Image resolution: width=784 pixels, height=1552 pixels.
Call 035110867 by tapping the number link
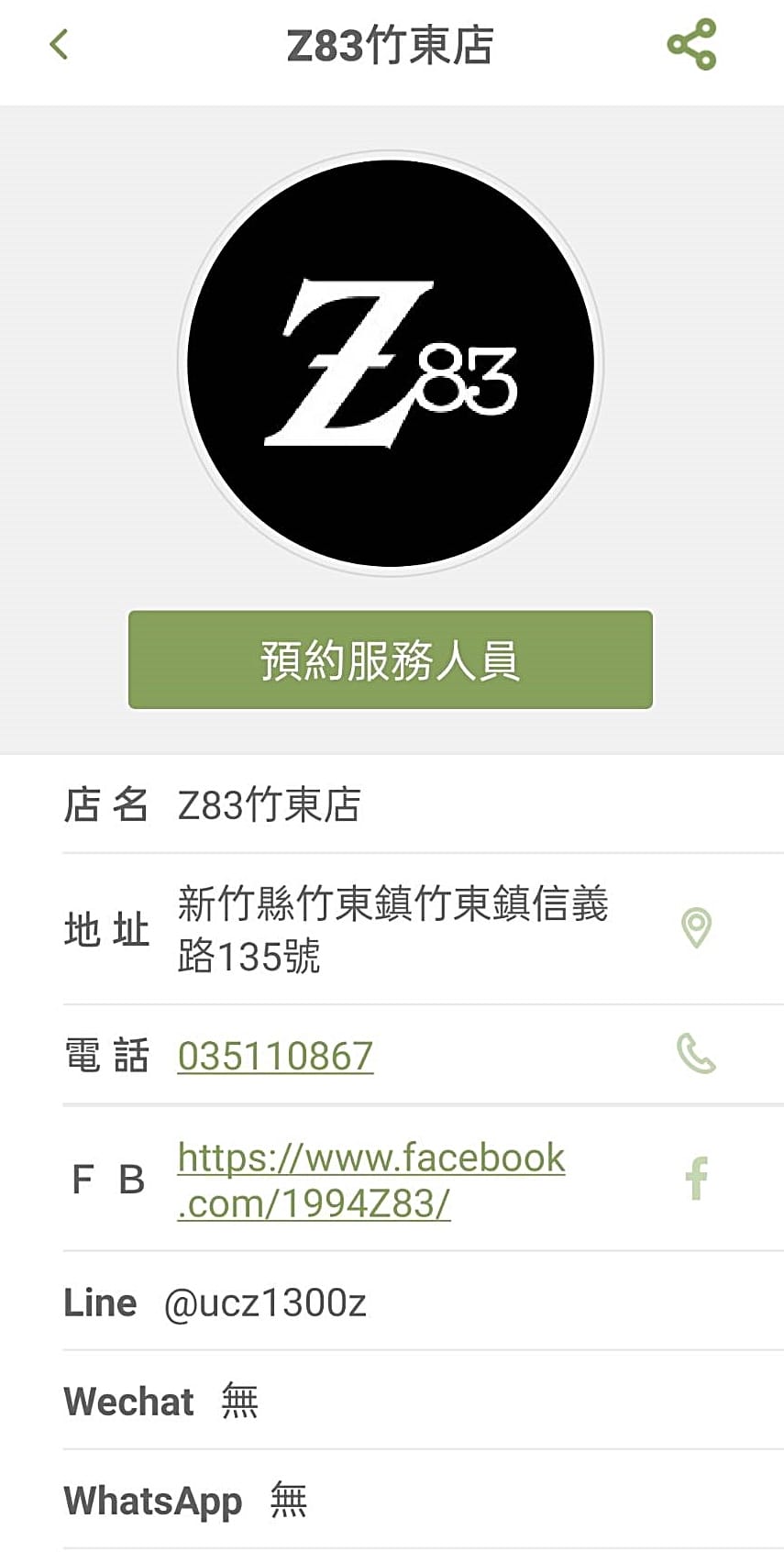(x=274, y=1055)
